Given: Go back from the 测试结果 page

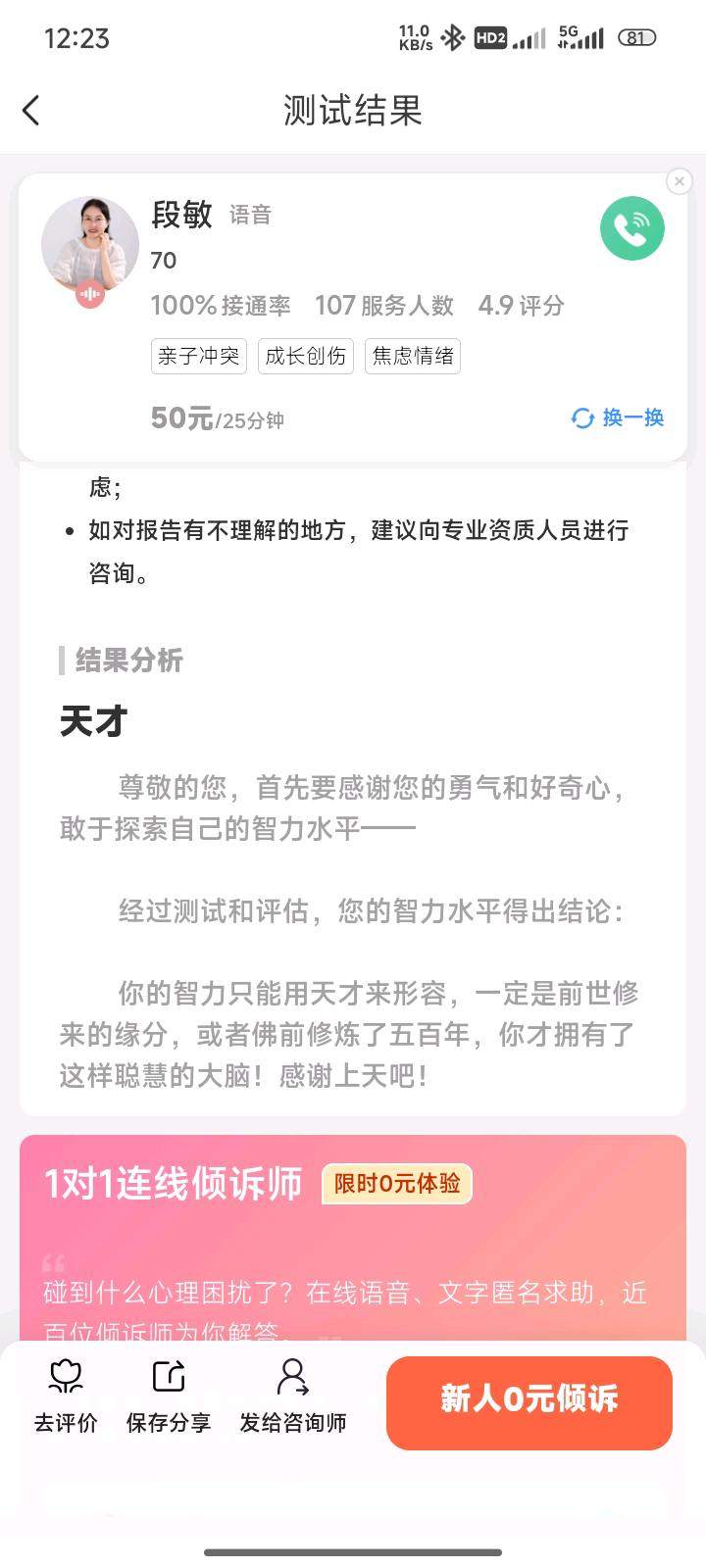Looking at the screenshot, I should tap(31, 110).
